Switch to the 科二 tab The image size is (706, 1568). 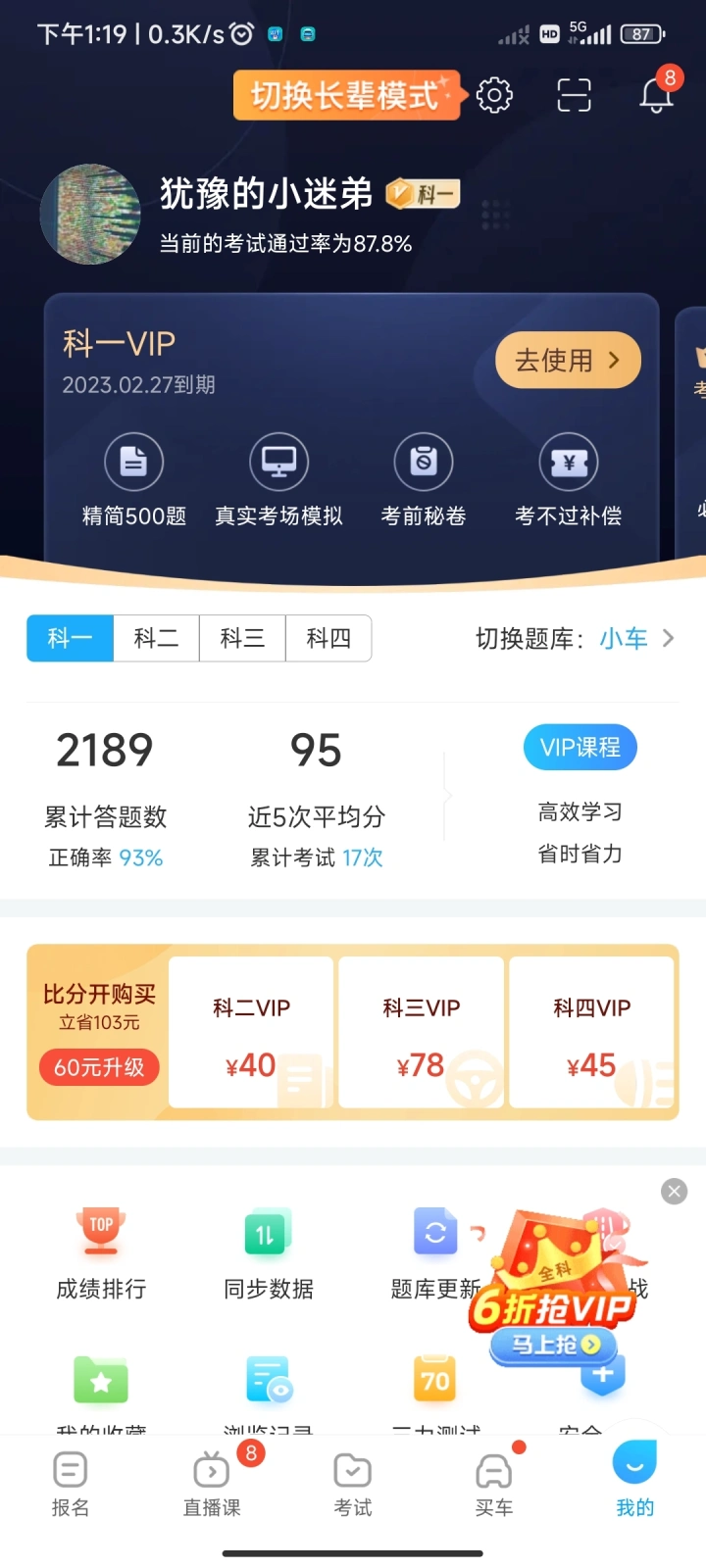click(157, 638)
